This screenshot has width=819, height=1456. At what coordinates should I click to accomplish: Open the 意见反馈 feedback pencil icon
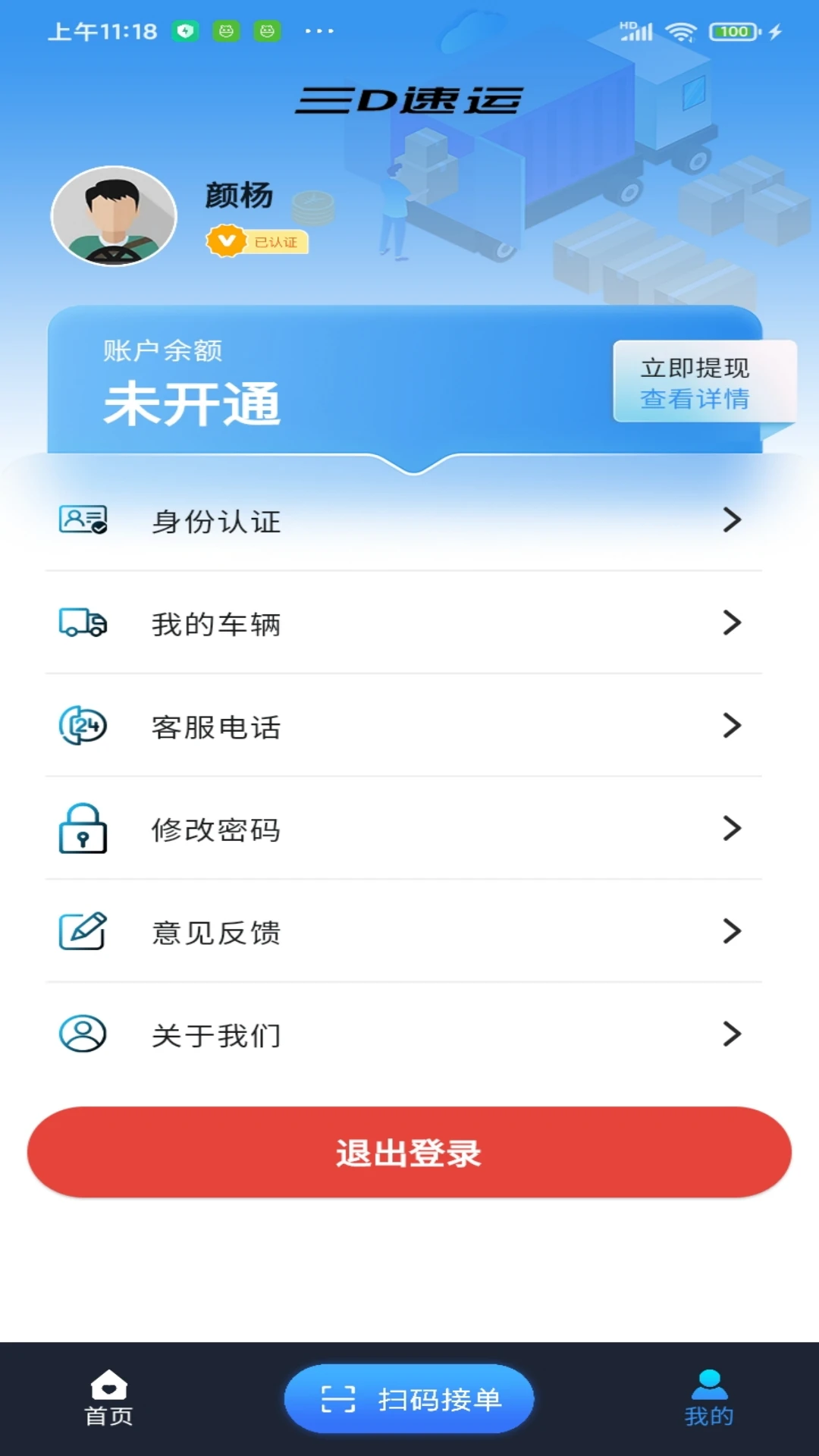tap(82, 932)
